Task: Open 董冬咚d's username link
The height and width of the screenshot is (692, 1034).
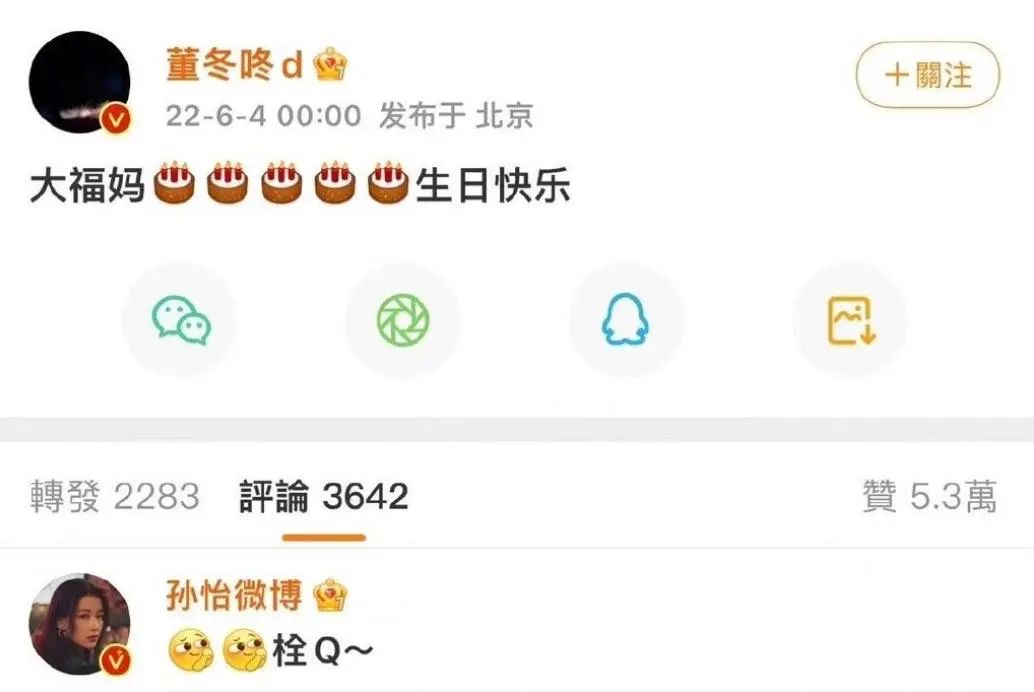Action: pos(234,66)
